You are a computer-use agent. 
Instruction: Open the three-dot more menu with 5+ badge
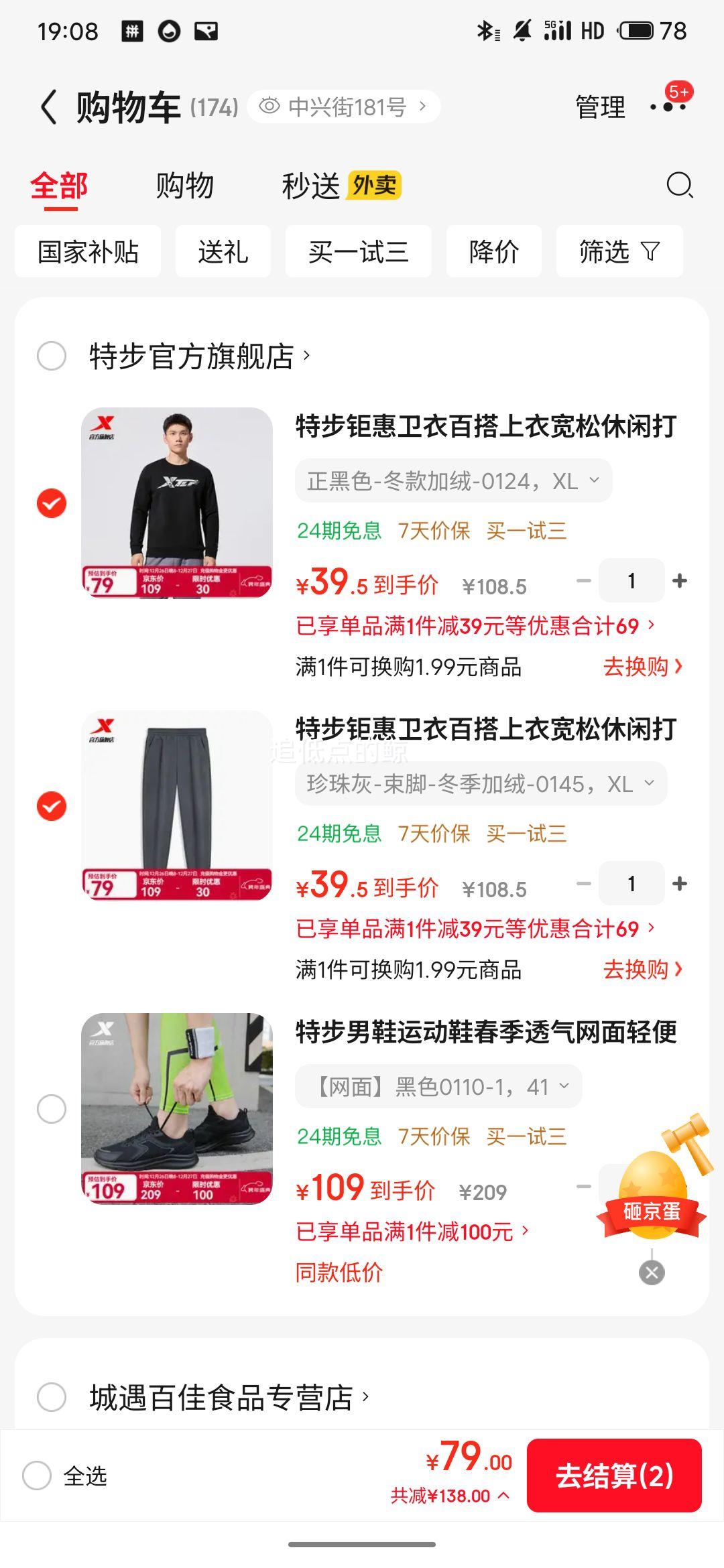(x=668, y=107)
